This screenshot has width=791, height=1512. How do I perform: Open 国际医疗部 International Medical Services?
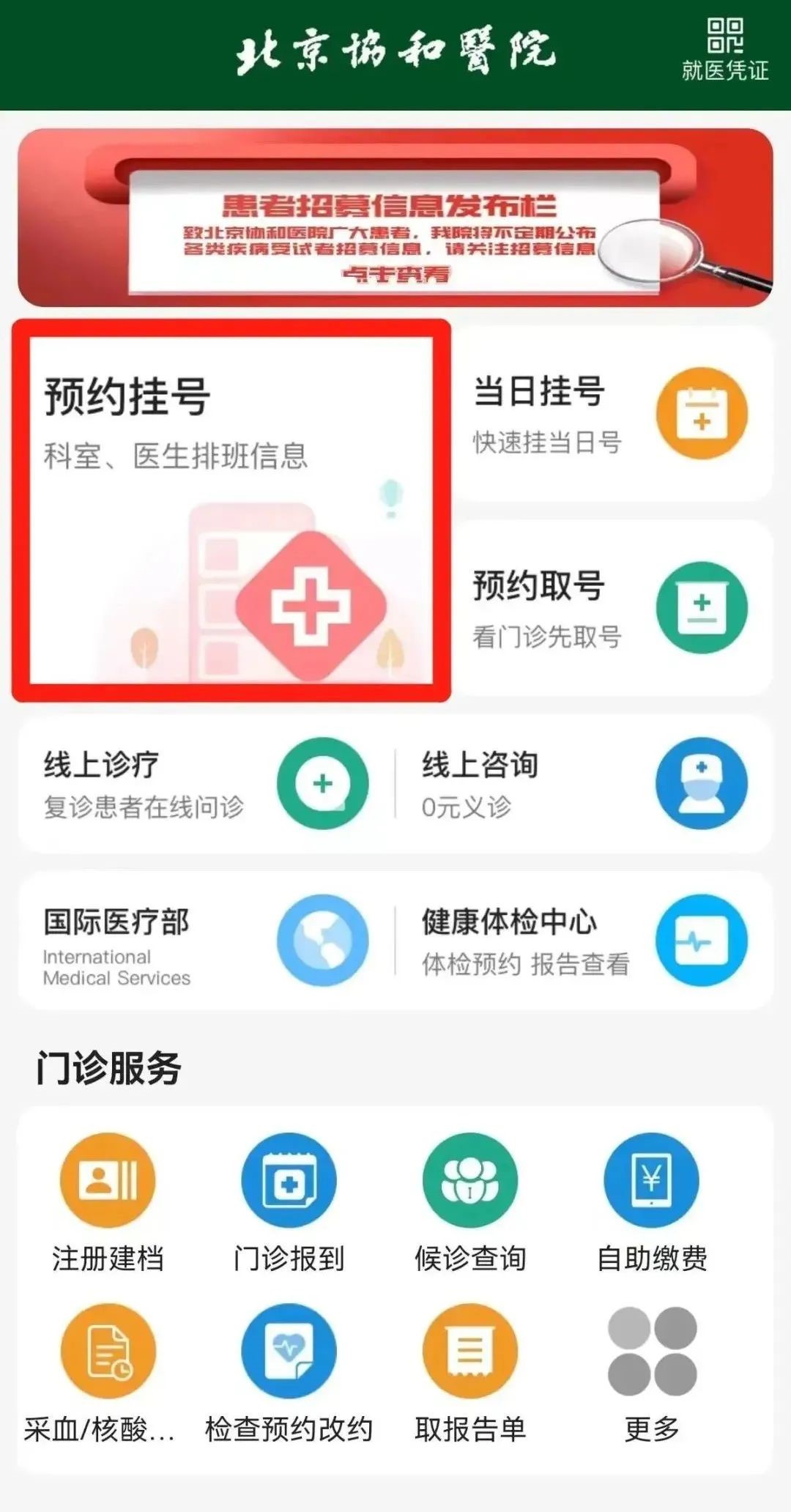click(x=207, y=941)
